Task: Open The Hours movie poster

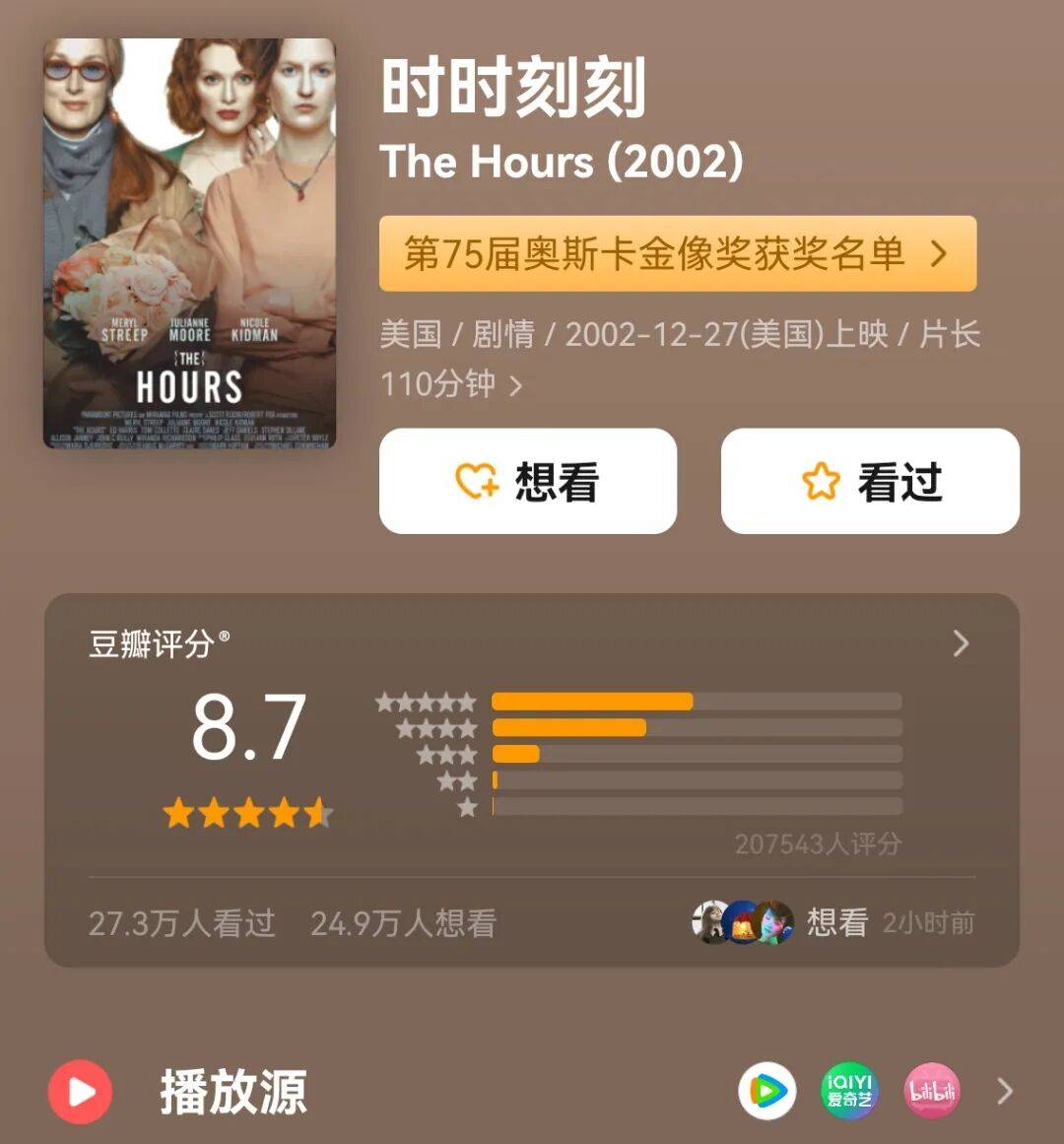Action: coord(189,243)
